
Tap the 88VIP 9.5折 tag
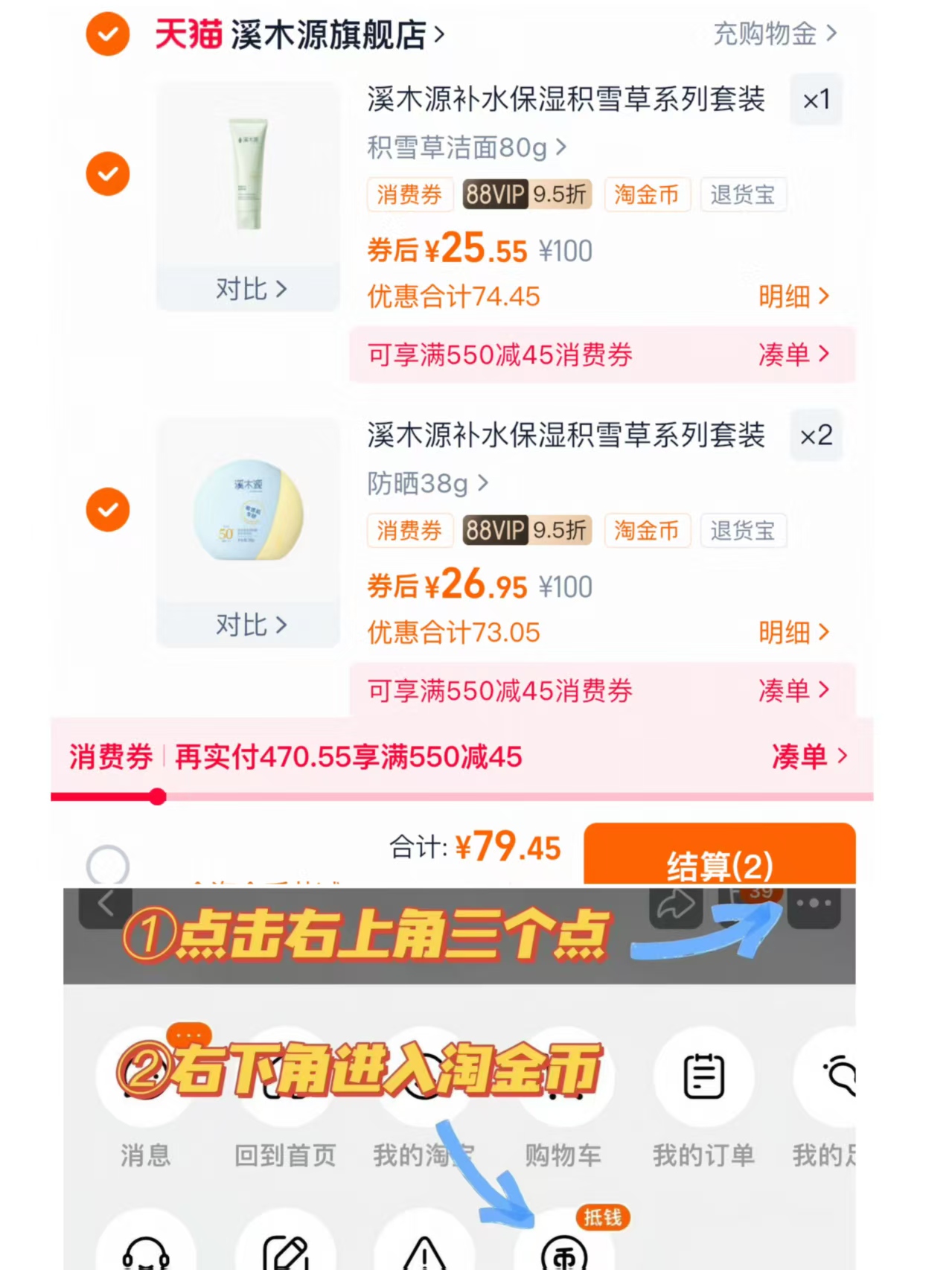(526, 195)
